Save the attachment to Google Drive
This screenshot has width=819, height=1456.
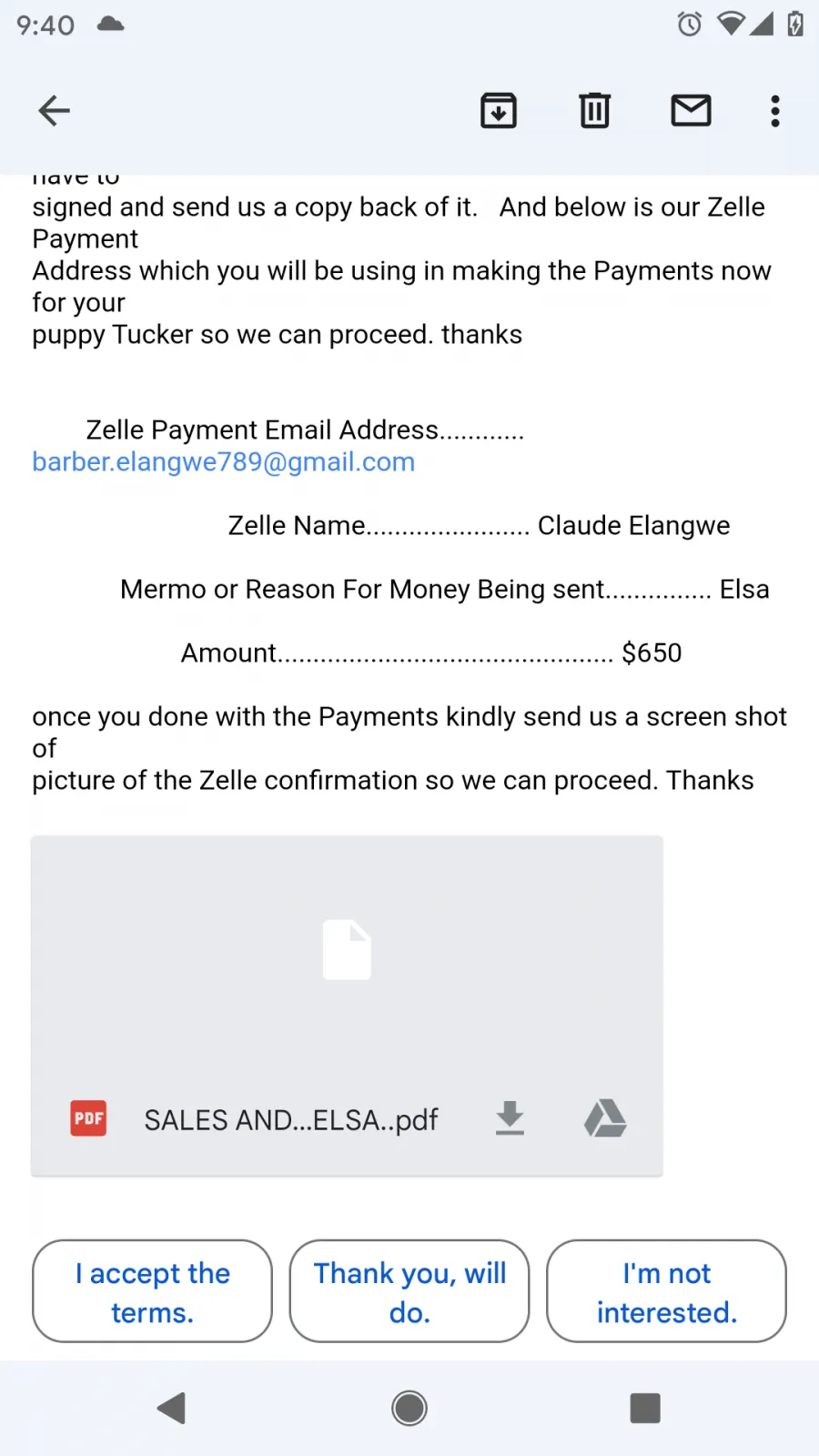[605, 1118]
